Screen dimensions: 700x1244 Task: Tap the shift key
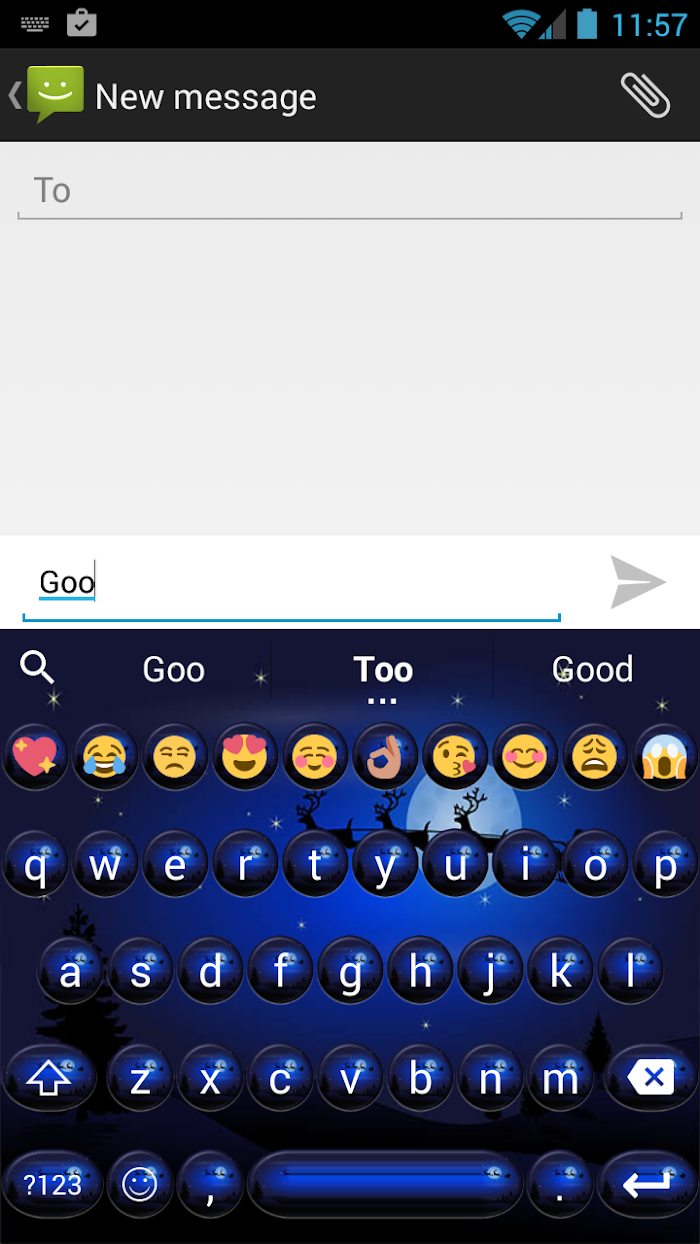(50, 1078)
